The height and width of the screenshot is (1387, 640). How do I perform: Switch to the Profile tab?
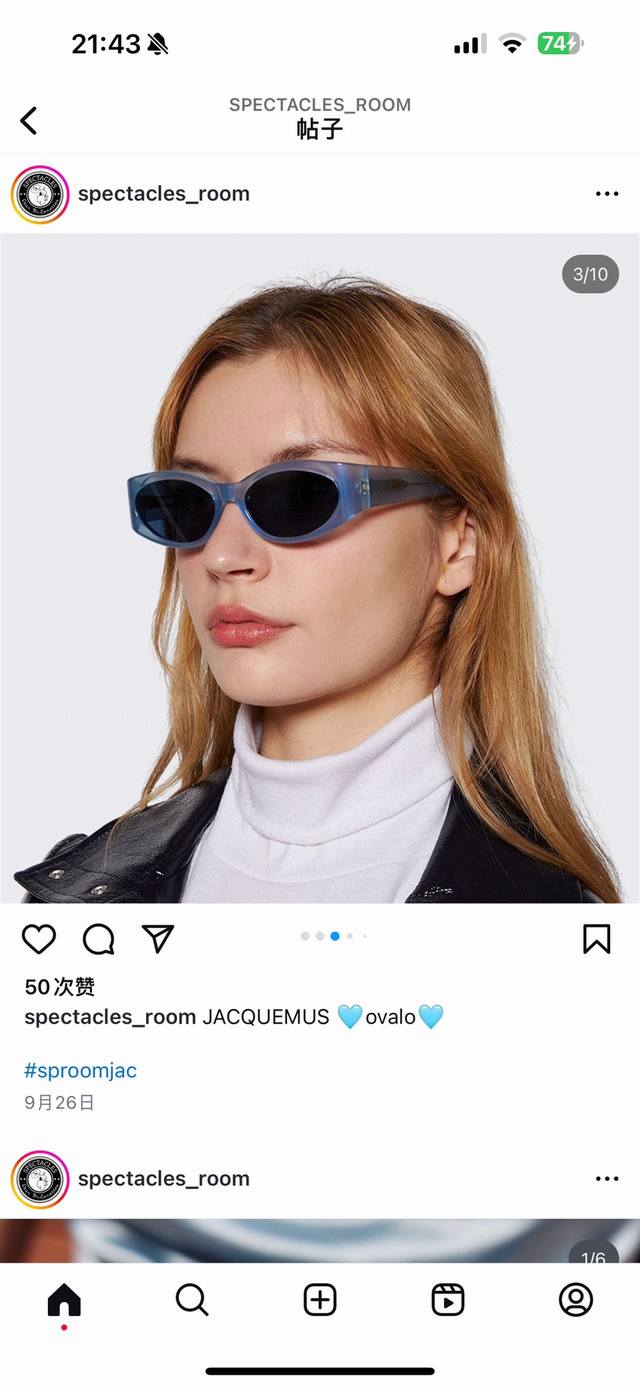[x=576, y=1300]
